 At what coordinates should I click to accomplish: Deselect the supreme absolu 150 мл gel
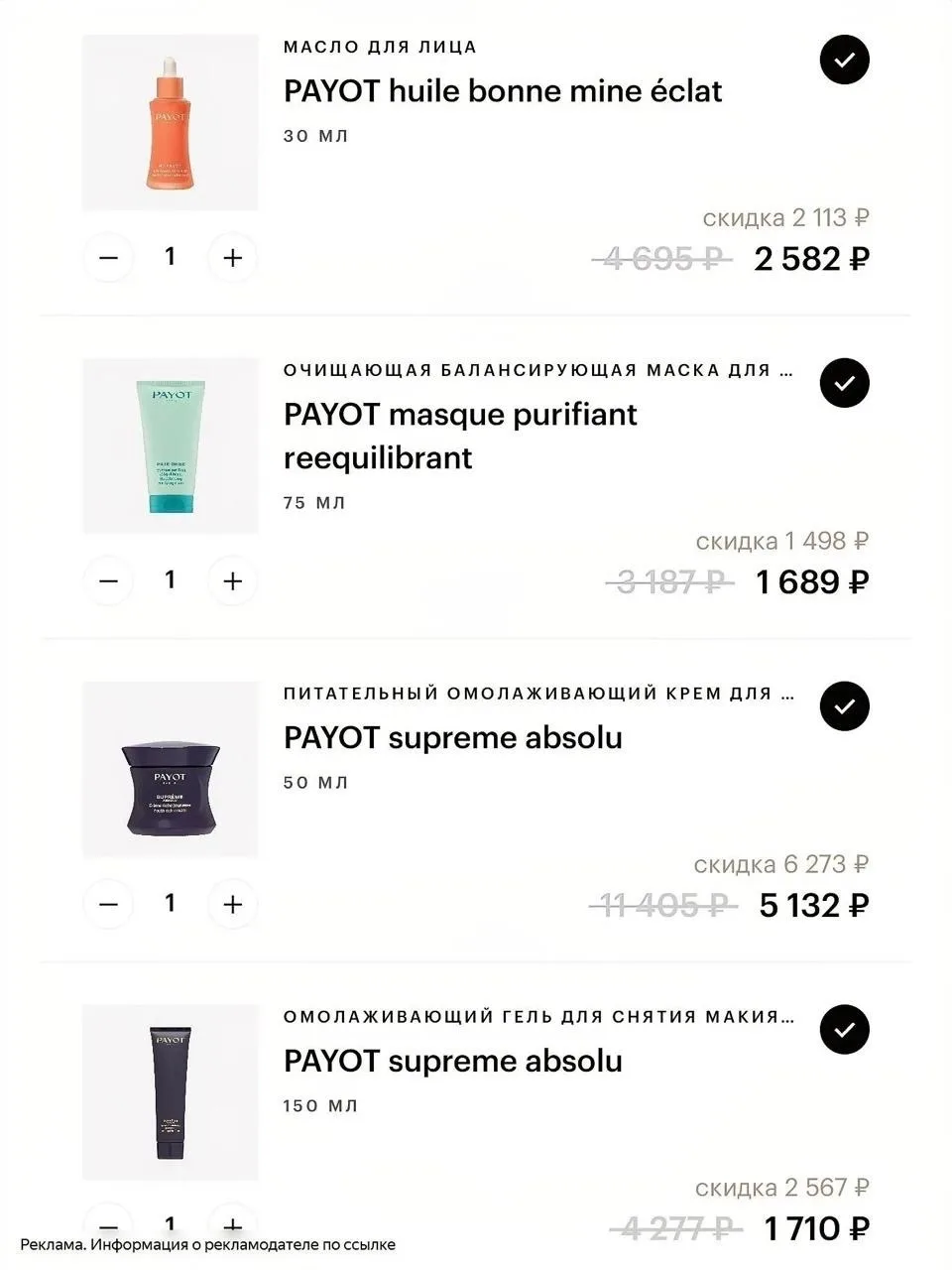[844, 1030]
